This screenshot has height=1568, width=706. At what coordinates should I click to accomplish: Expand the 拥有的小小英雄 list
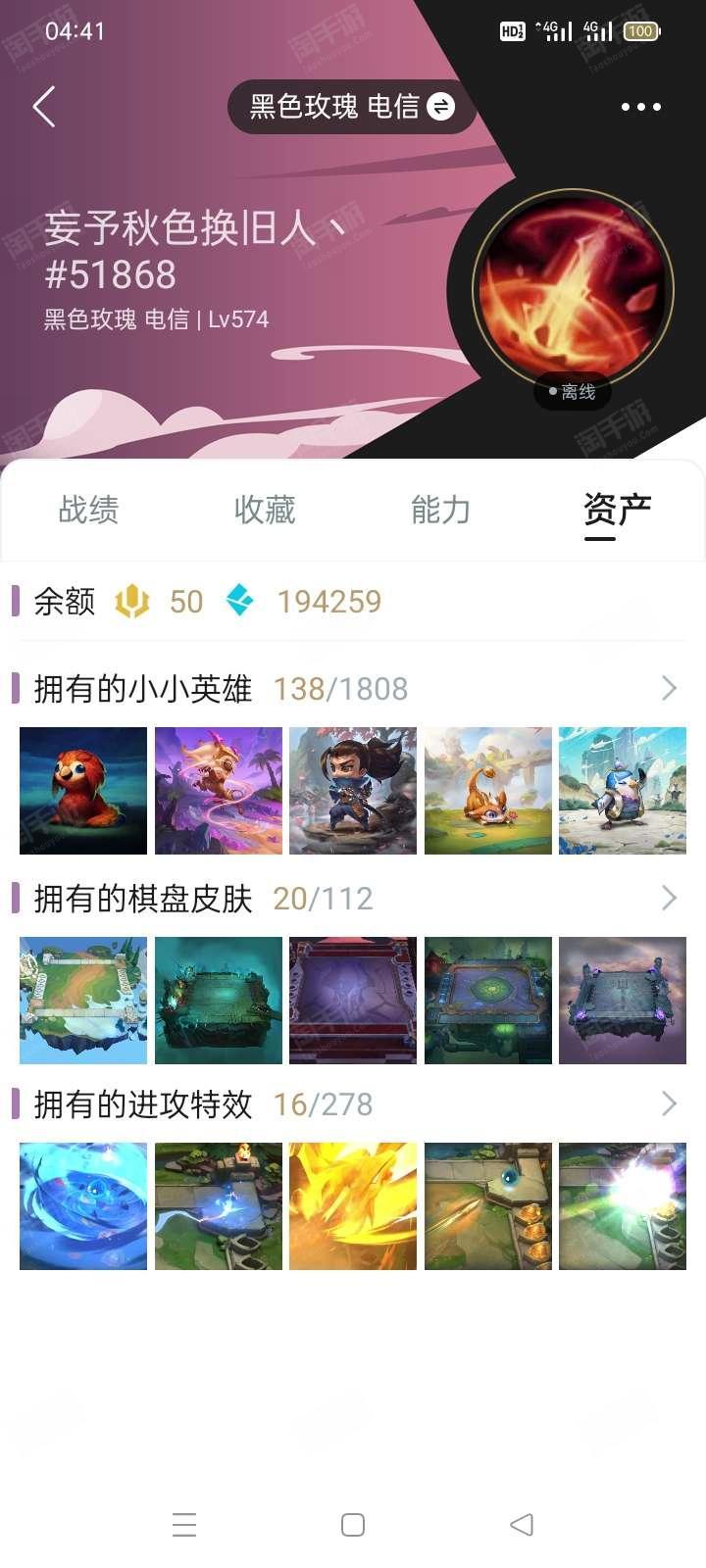pos(669,688)
